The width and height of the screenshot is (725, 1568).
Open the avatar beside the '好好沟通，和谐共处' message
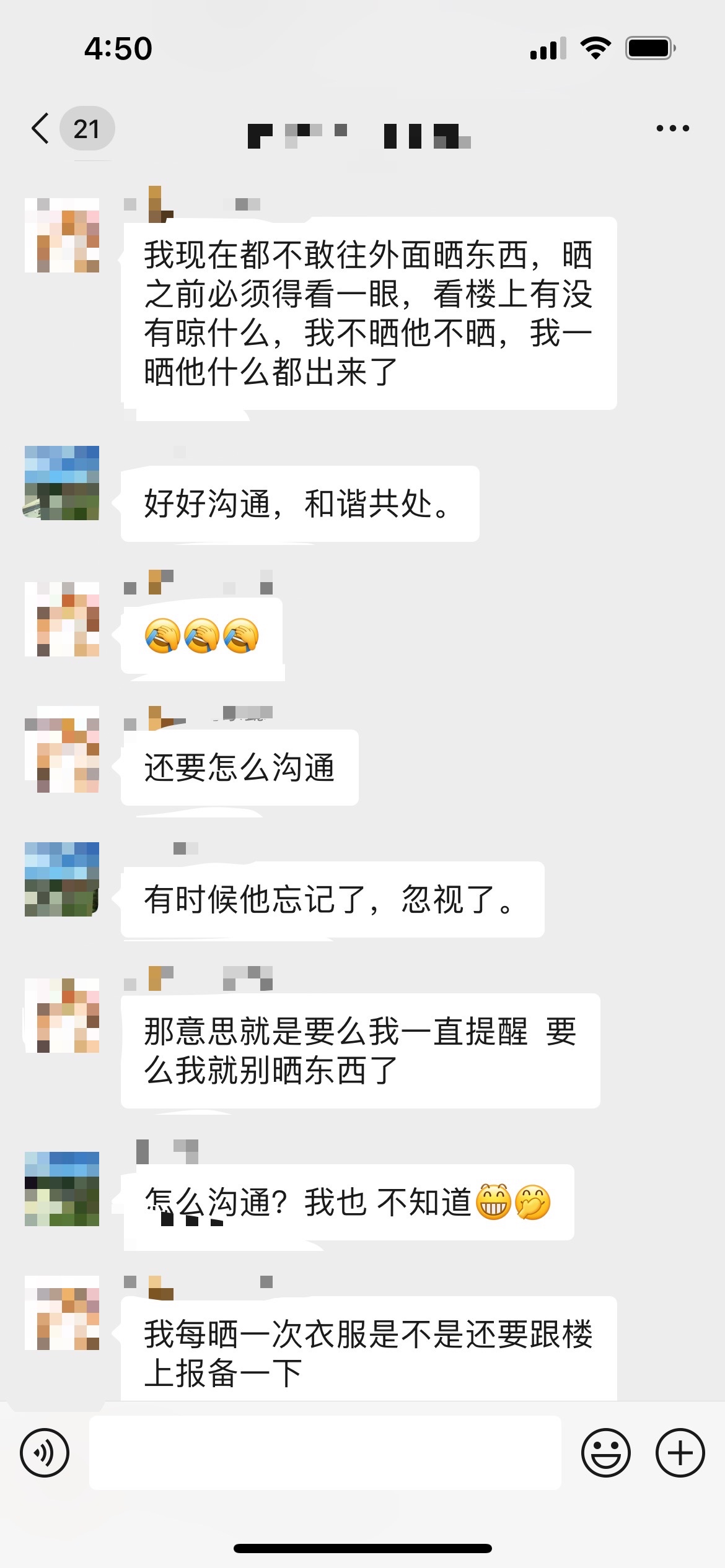pos(62,483)
